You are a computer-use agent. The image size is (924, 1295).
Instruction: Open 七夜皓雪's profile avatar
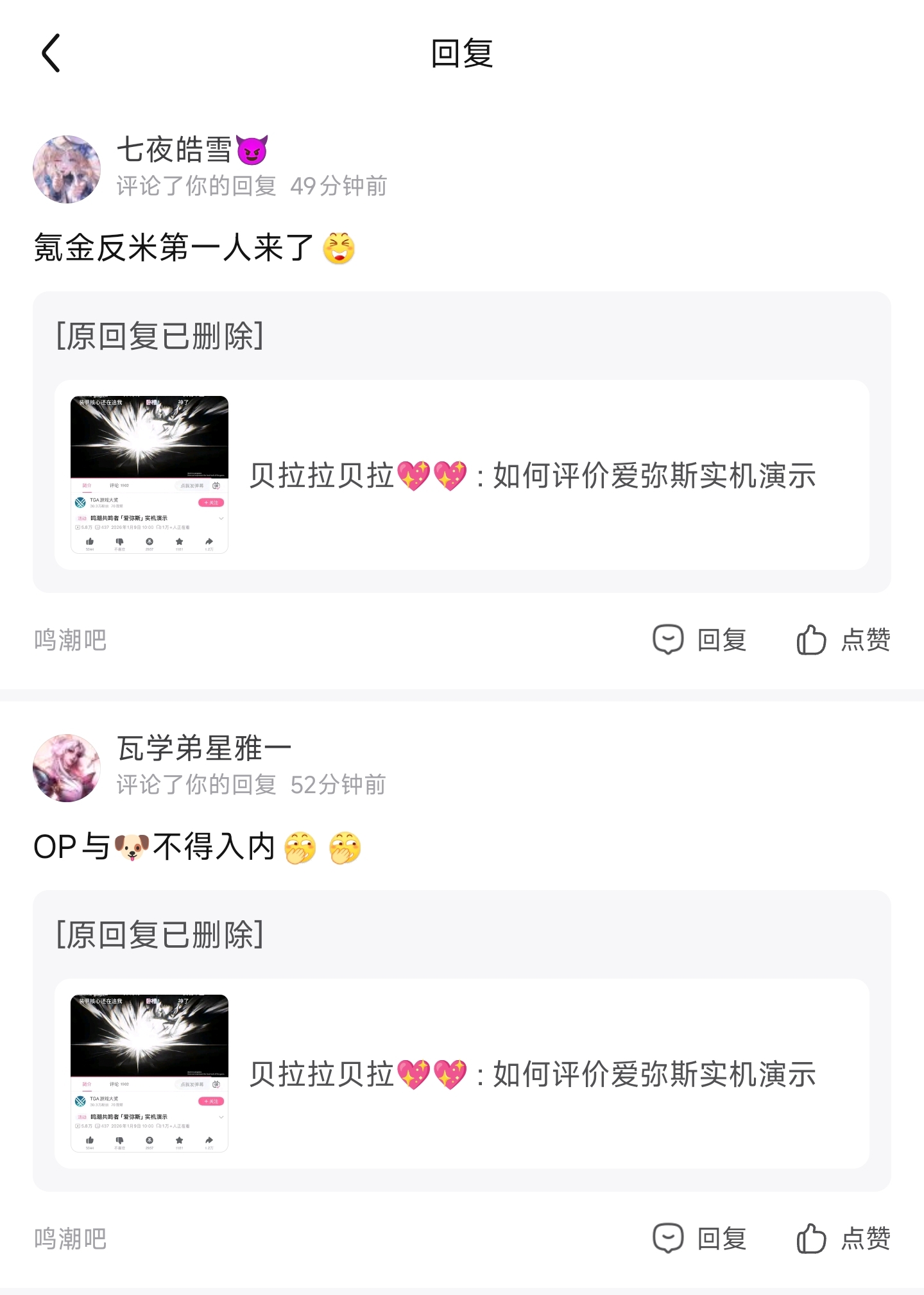[x=67, y=169]
